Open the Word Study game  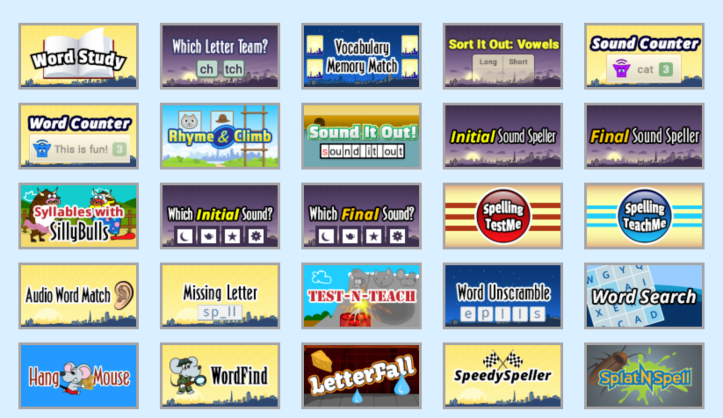[78, 56]
